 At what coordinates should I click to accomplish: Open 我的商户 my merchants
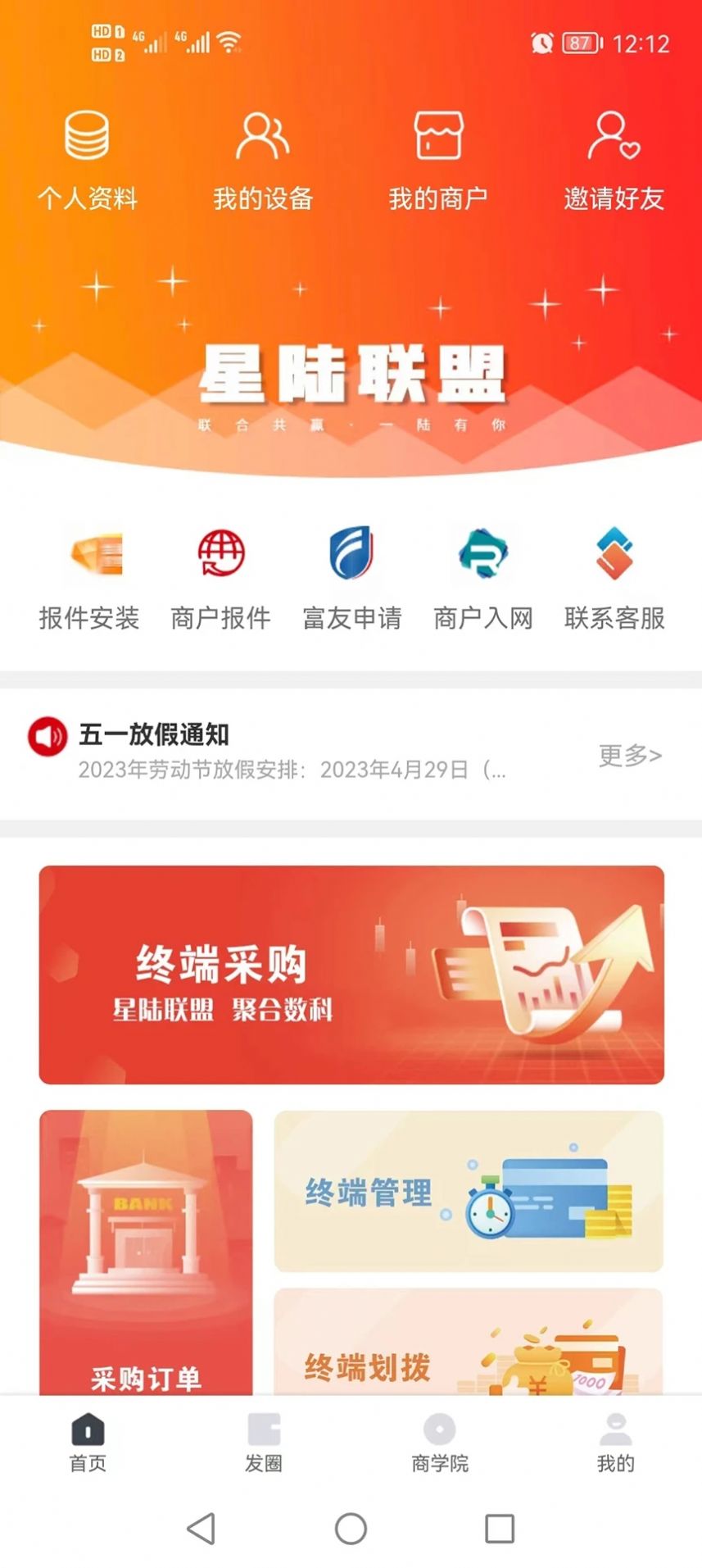tap(438, 160)
